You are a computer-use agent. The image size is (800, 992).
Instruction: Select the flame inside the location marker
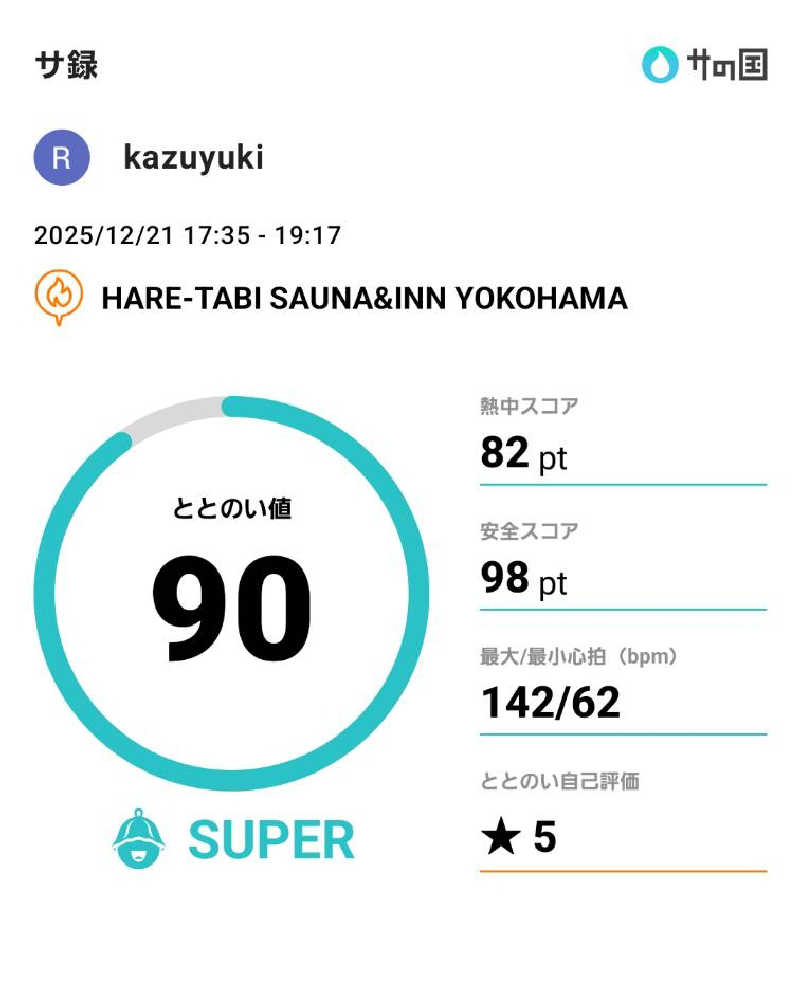click(60, 293)
